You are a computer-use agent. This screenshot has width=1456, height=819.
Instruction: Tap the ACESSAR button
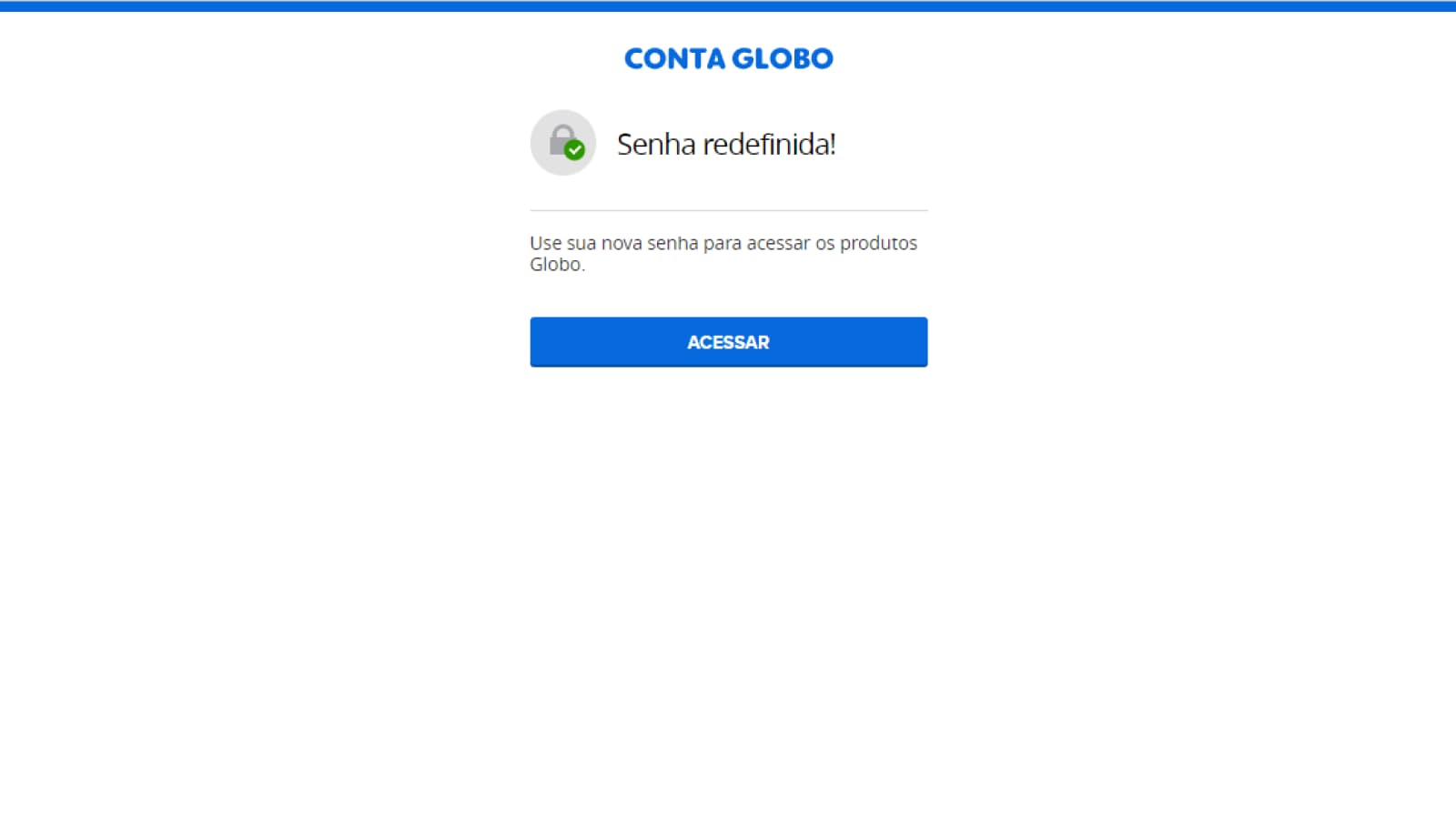point(728,342)
